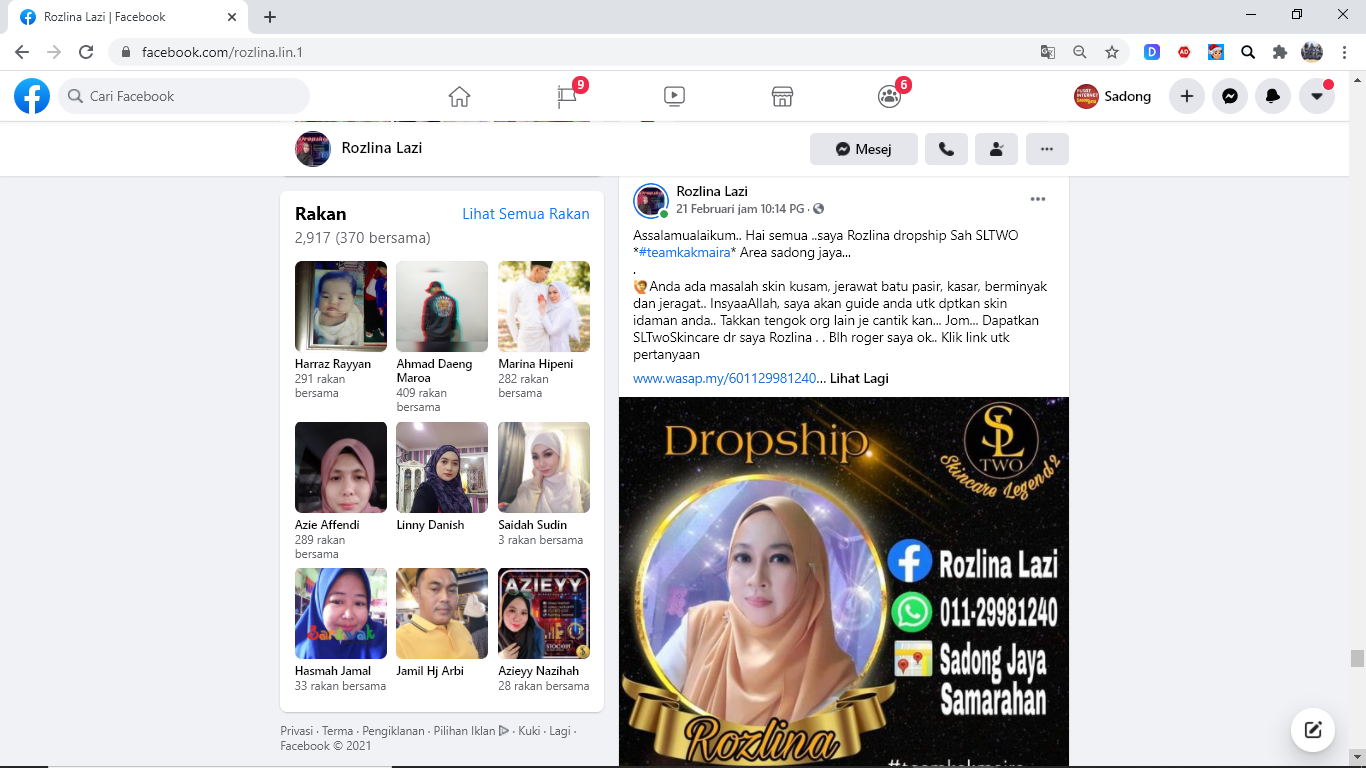Tap the Mesej button
This screenshot has height=768, width=1366.
click(864, 149)
